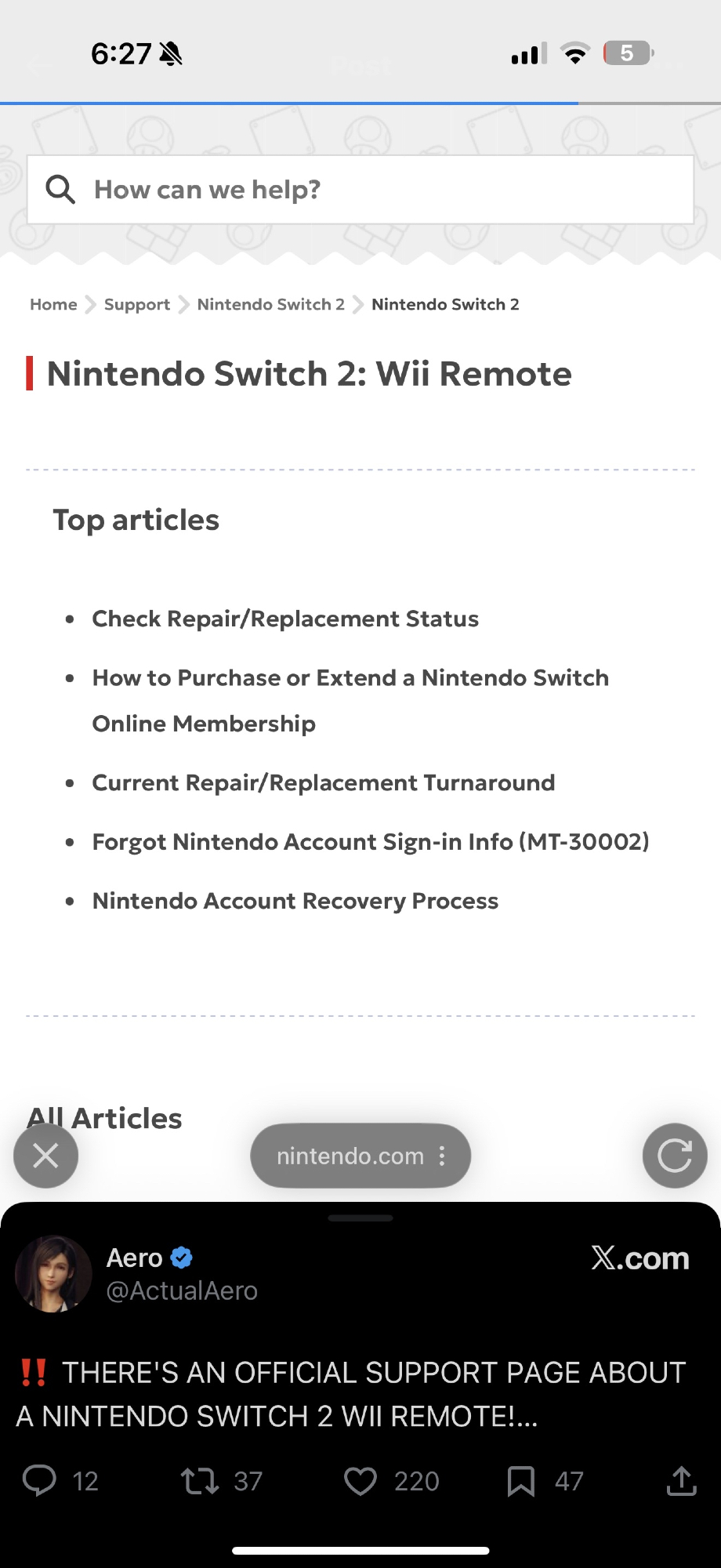Open Aero's profile picture
Image resolution: width=721 pixels, height=1568 pixels.
(x=53, y=1274)
